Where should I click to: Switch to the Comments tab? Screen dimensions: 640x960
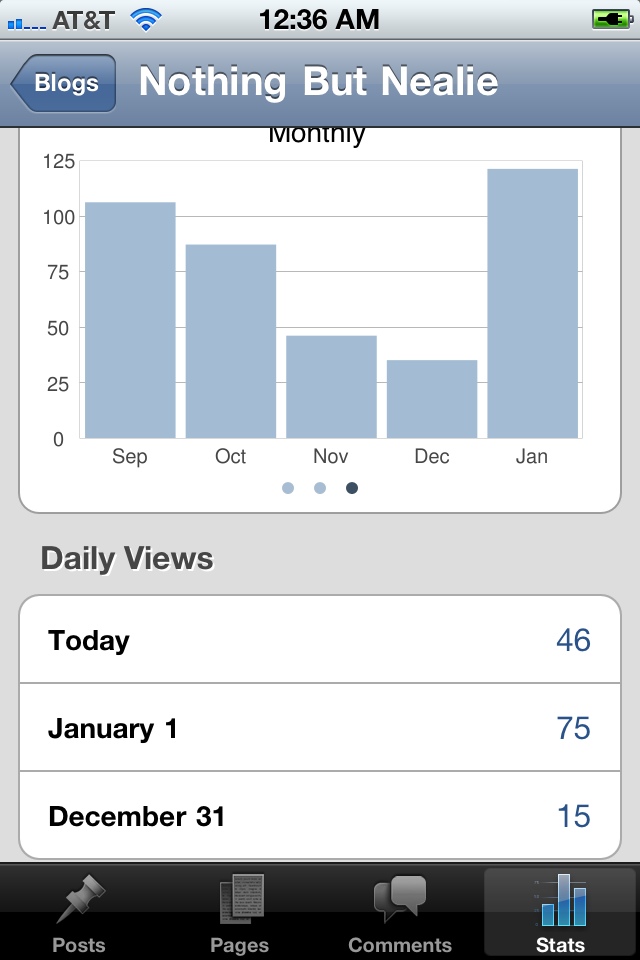(400, 912)
